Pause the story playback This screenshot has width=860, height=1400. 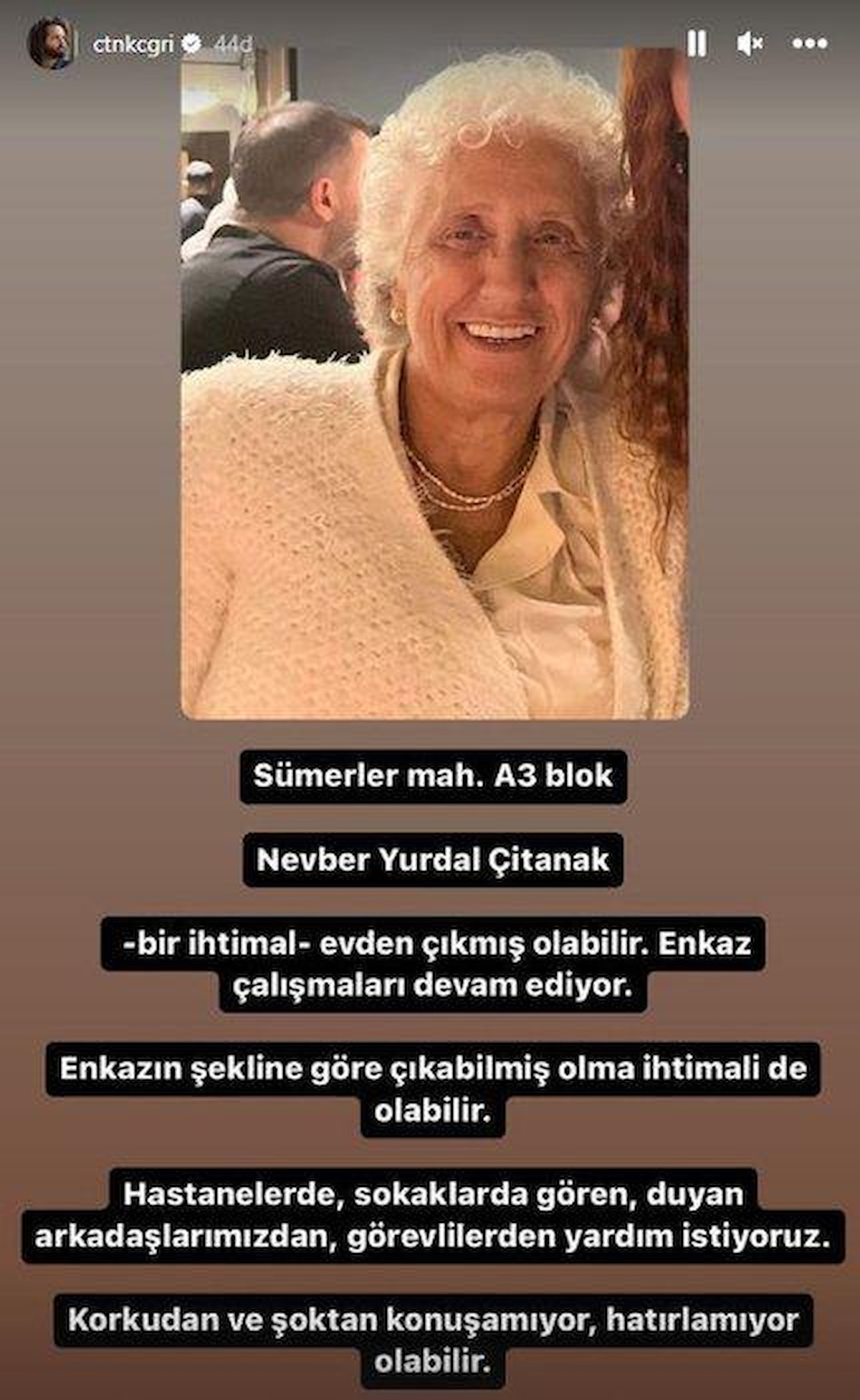point(697,44)
